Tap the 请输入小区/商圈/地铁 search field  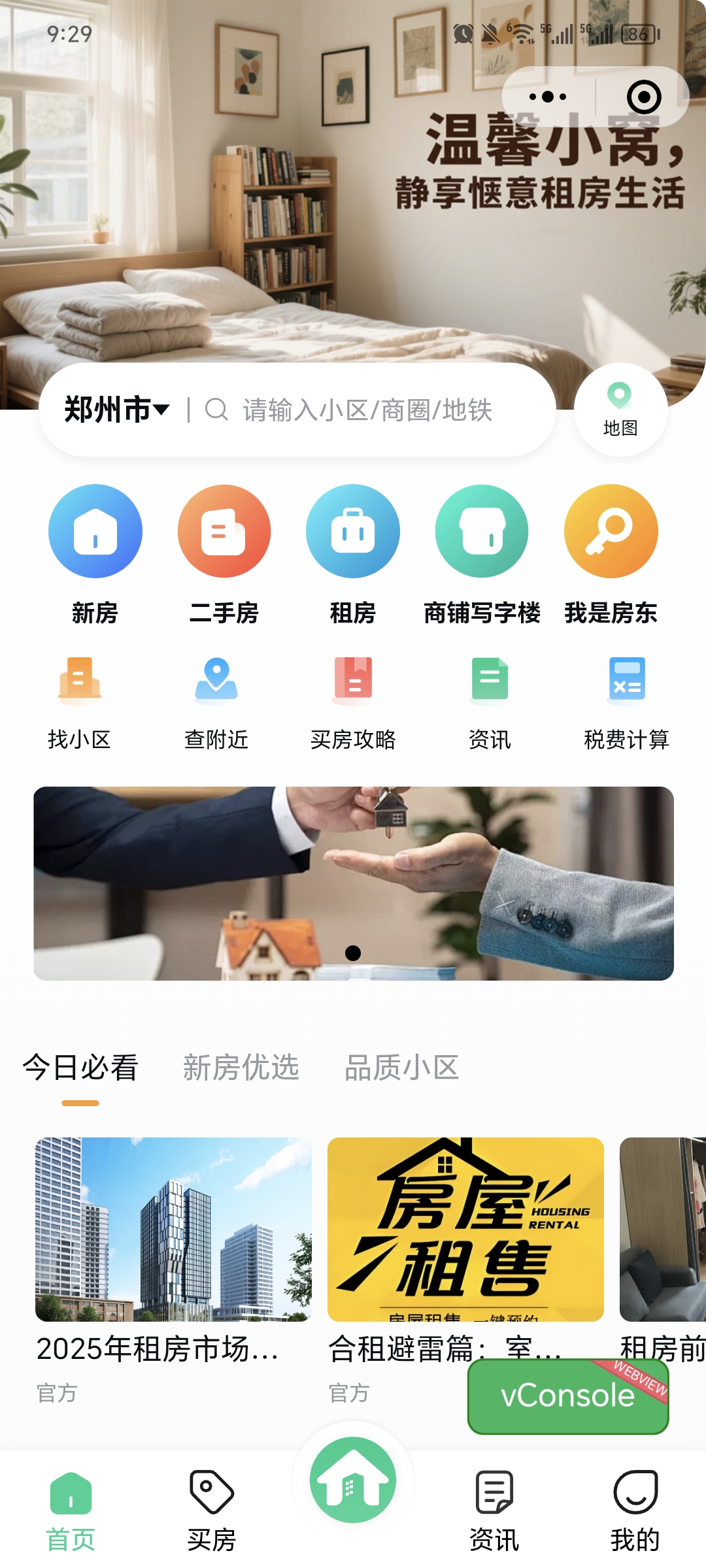click(x=366, y=410)
